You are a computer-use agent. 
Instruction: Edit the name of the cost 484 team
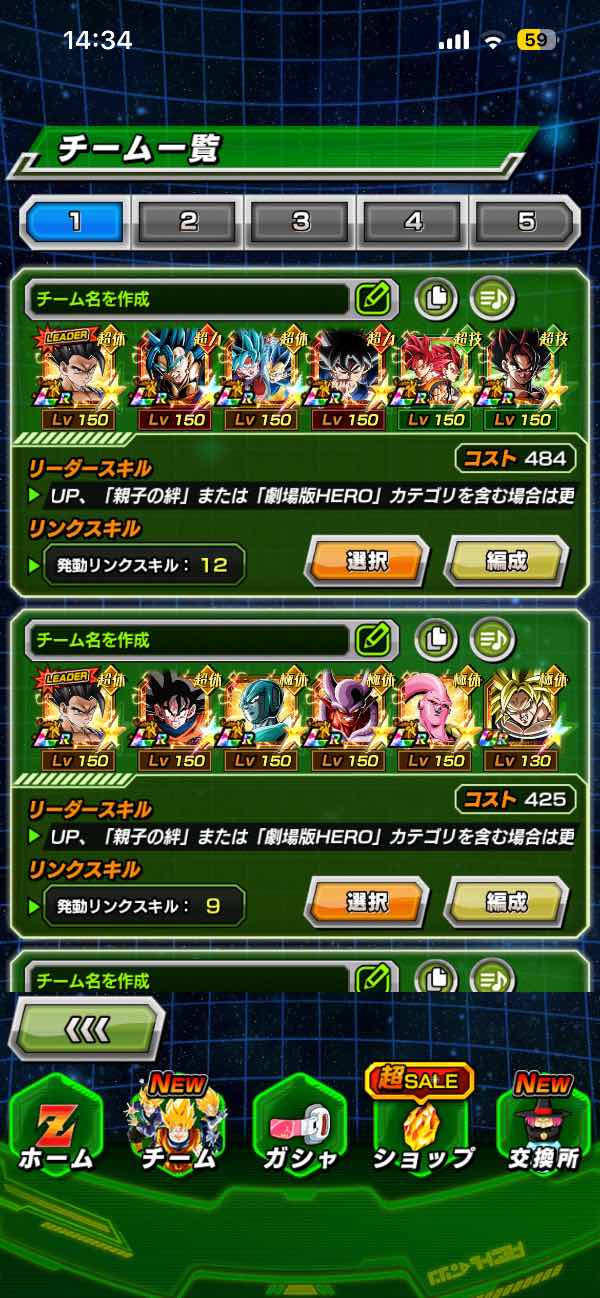coord(372,297)
